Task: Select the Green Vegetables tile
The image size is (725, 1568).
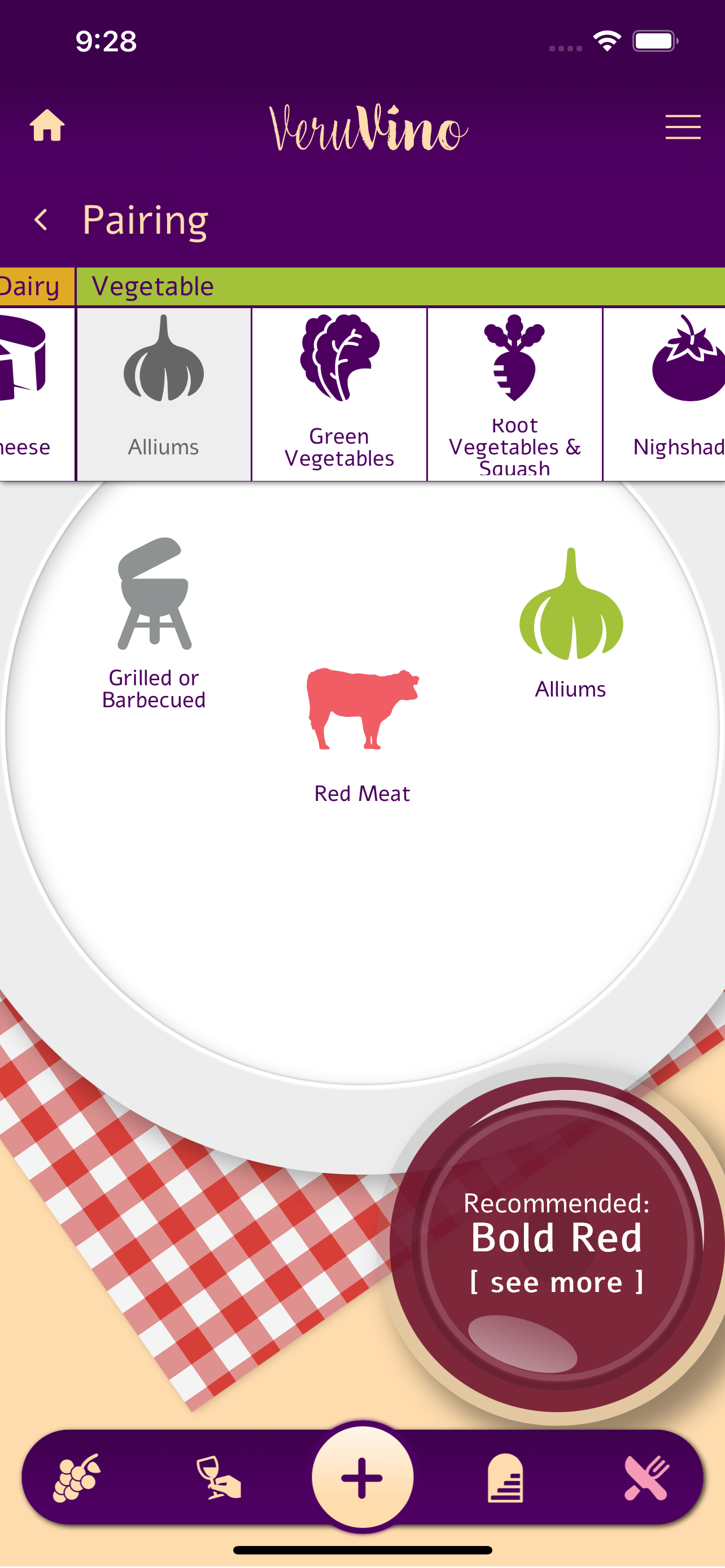Action: point(339,394)
